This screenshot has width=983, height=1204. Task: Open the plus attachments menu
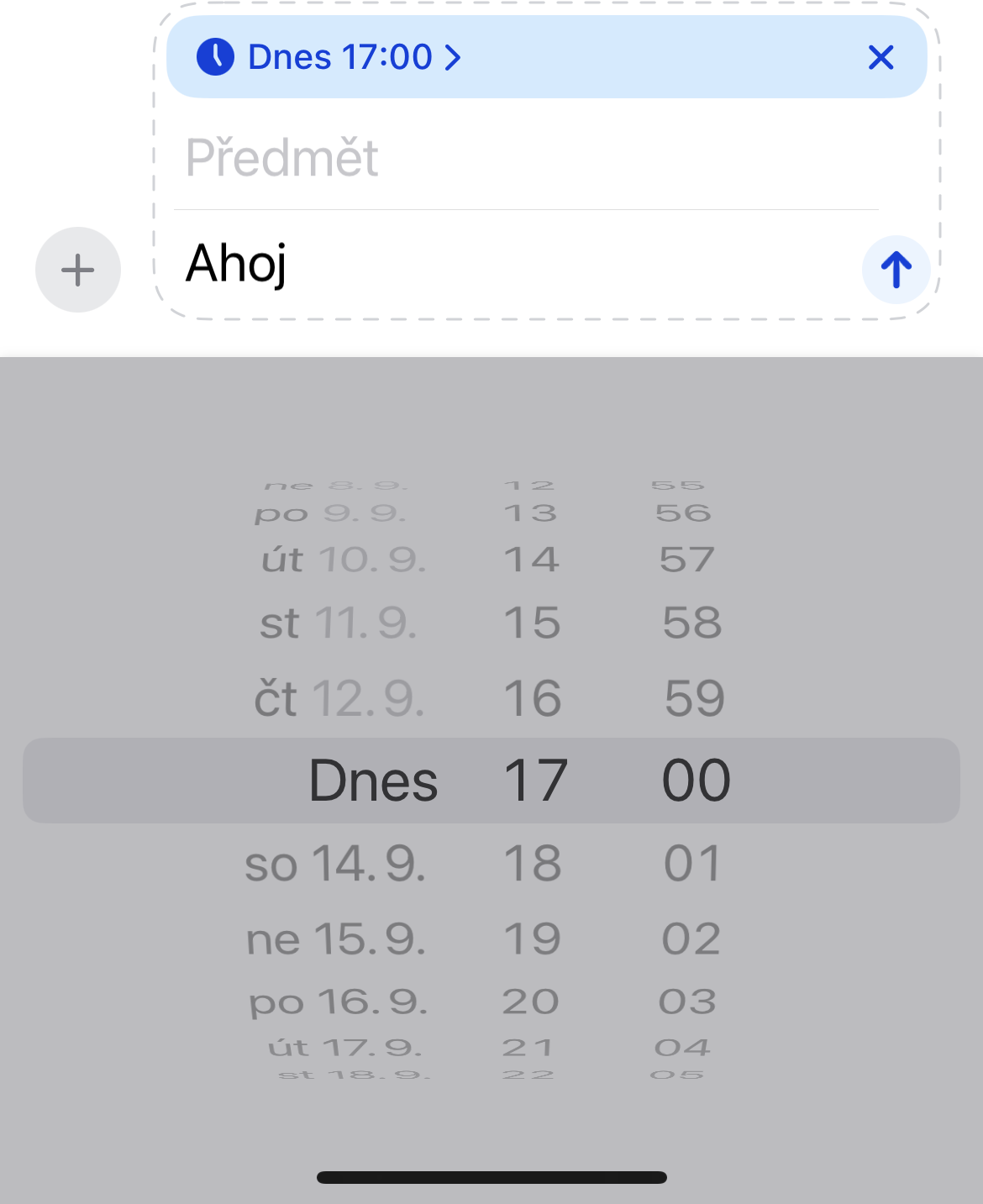[78, 270]
